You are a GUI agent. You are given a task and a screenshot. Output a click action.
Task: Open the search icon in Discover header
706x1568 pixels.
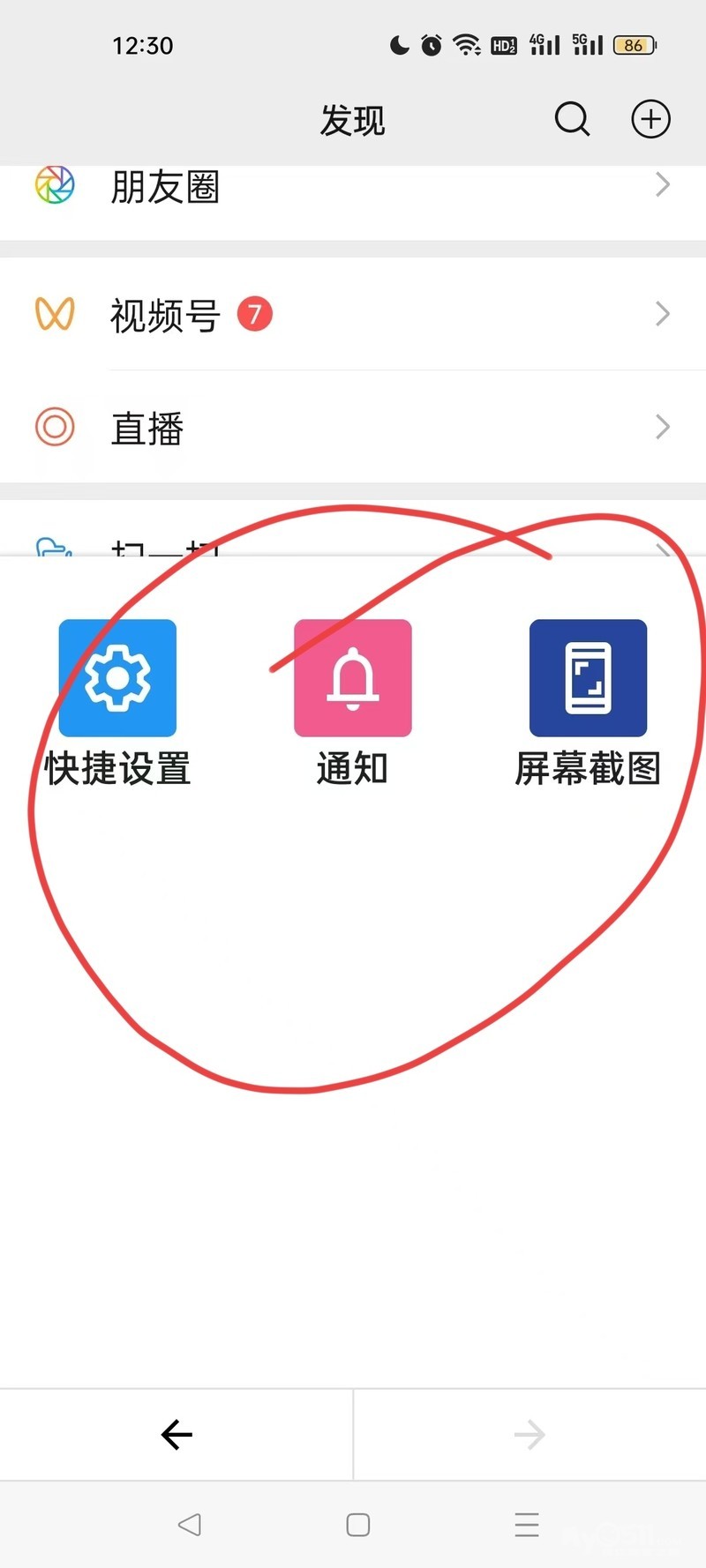pos(572,119)
